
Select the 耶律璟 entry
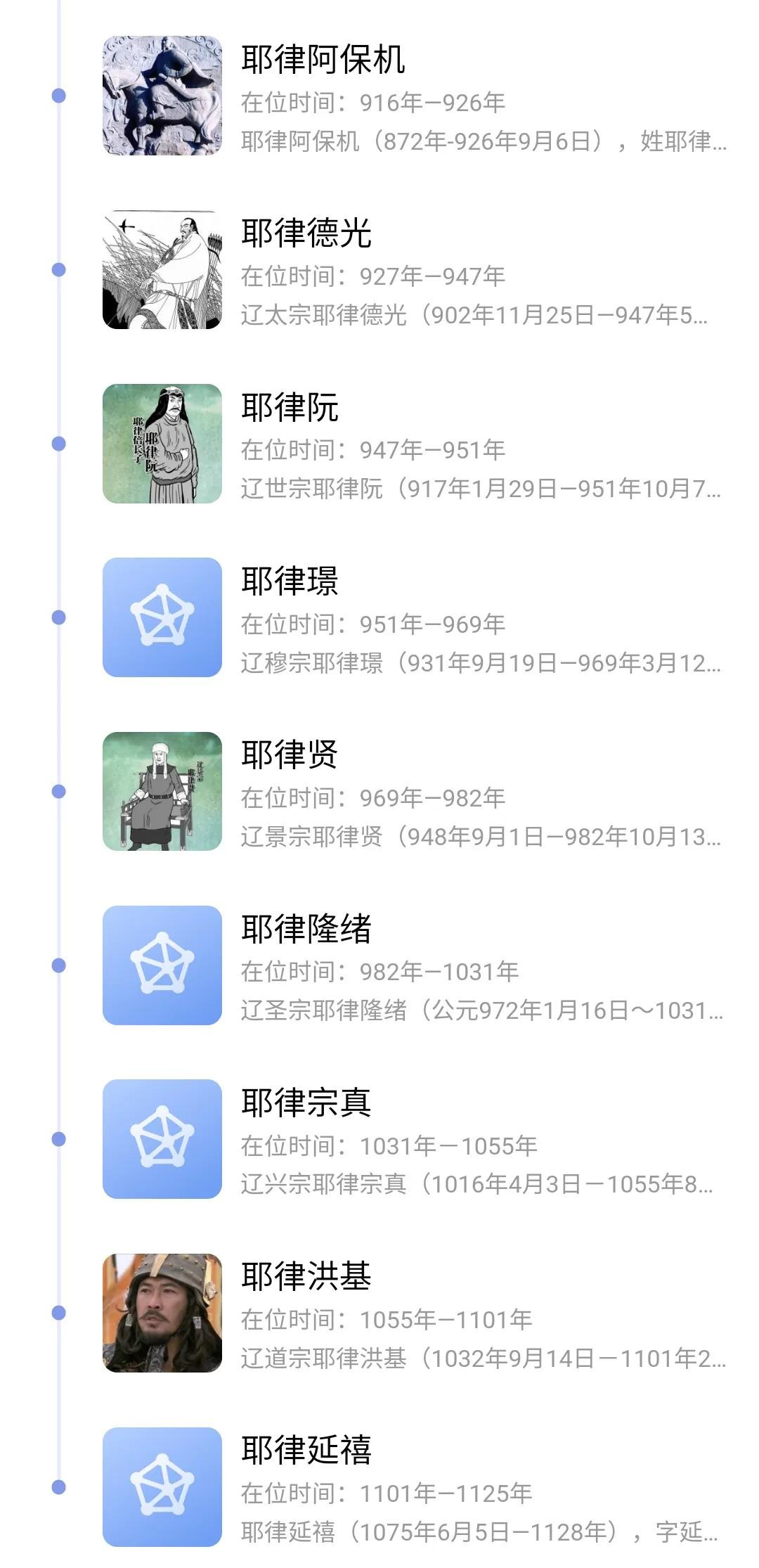[x=290, y=581]
